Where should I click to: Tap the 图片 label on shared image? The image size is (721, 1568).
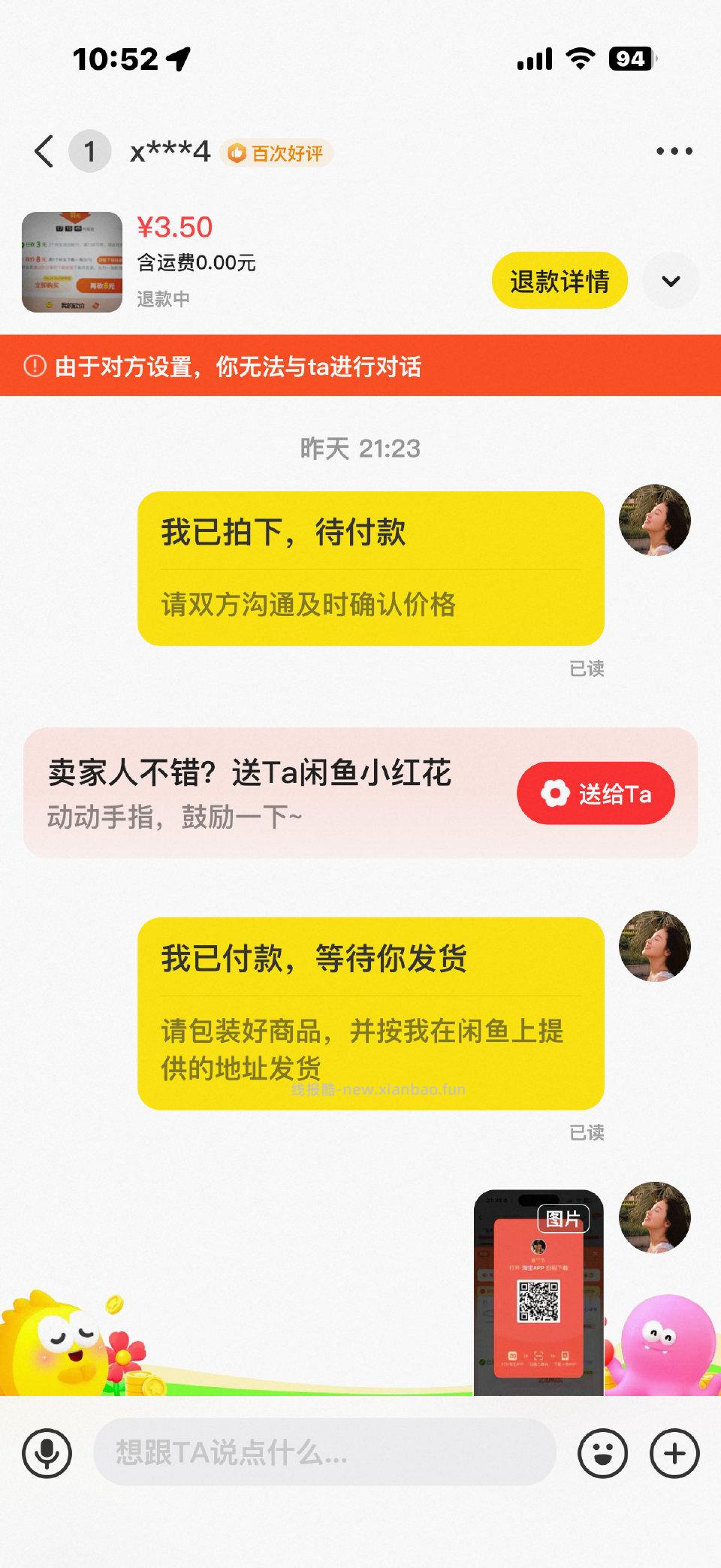pyautogui.click(x=564, y=1217)
